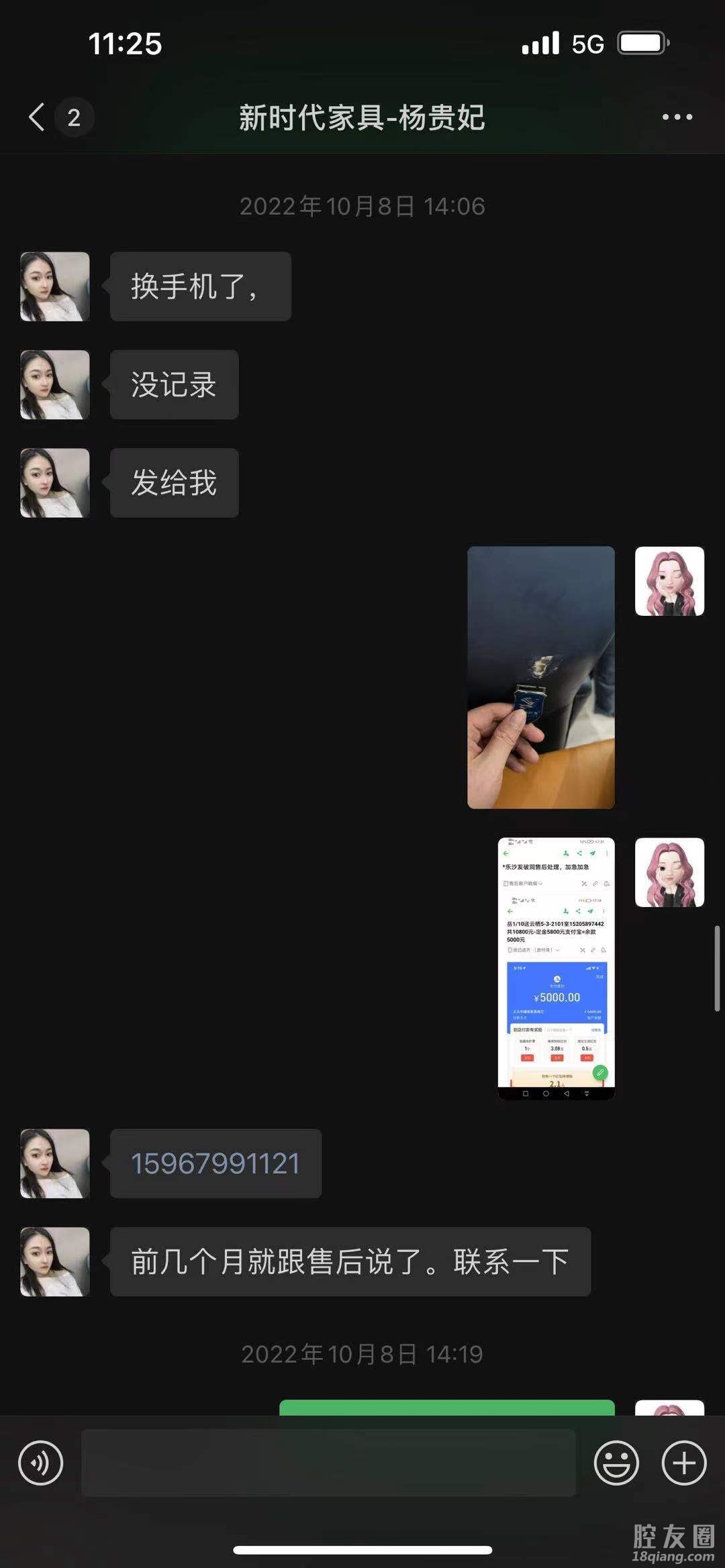Focus the message text field
Screen dimensions: 725x1568
coord(328,1463)
